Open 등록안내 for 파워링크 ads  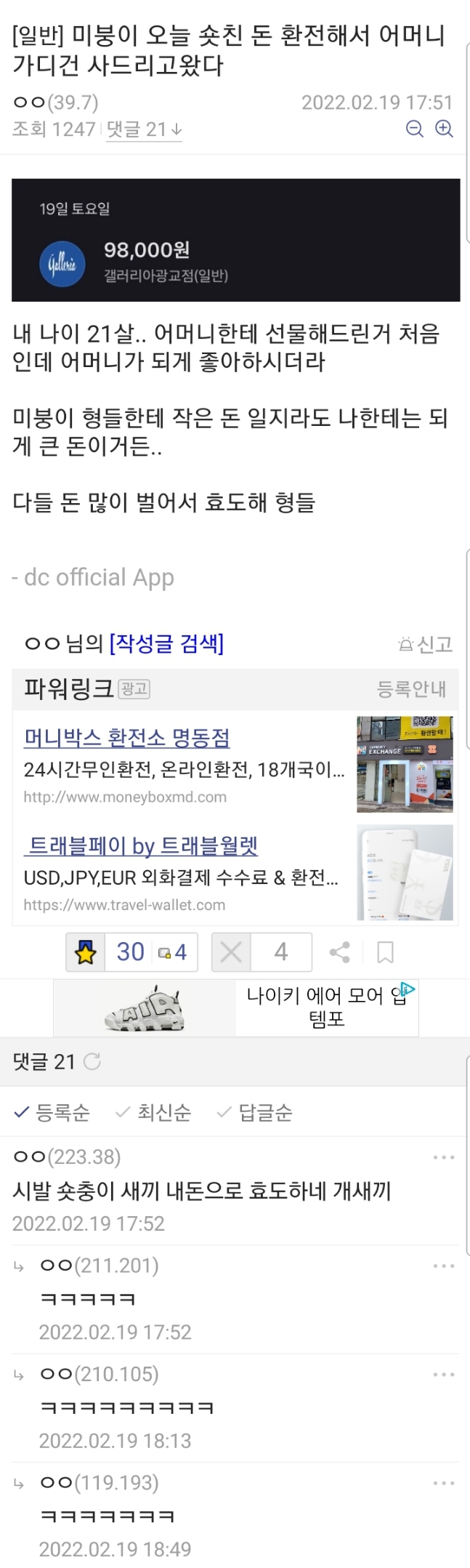click(x=411, y=689)
